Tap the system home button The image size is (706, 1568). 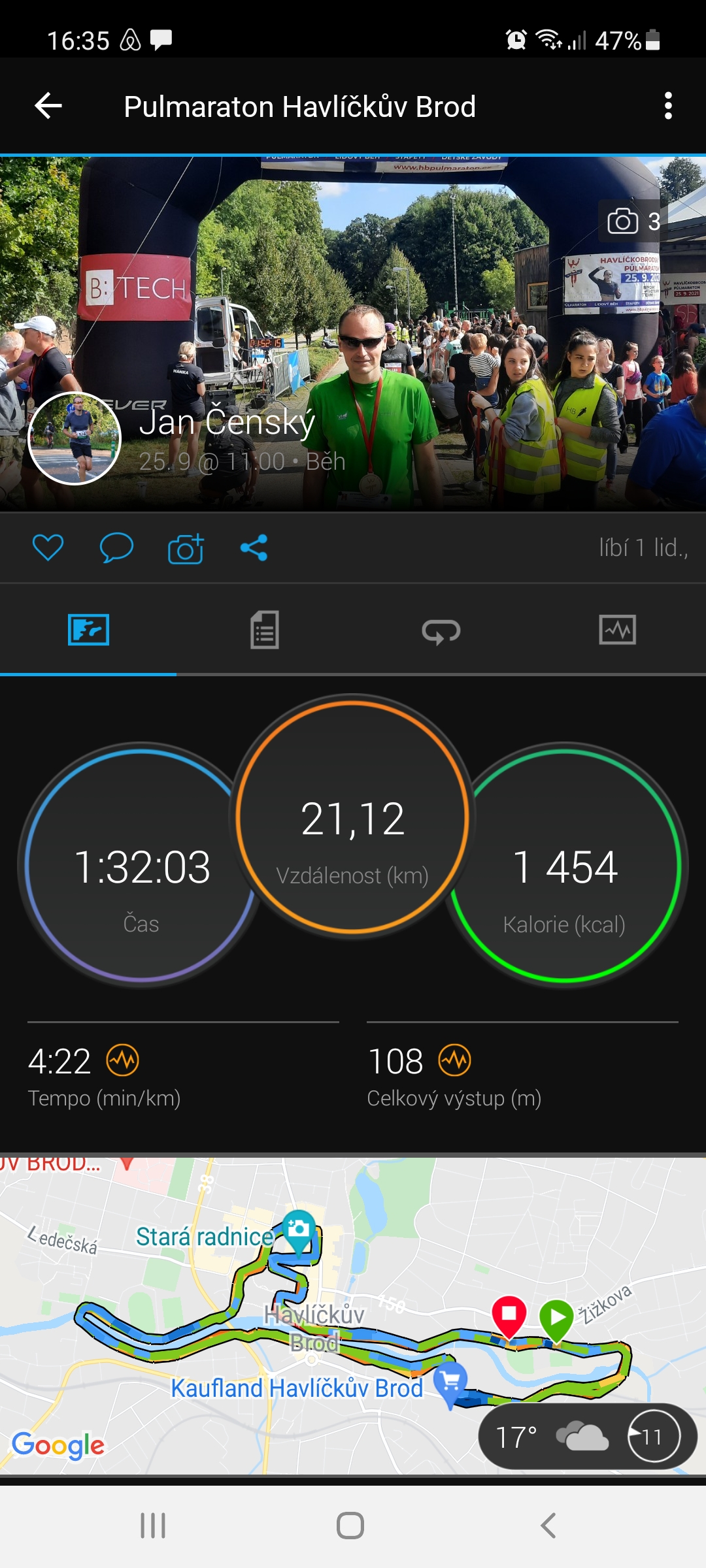pyautogui.click(x=350, y=1526)
